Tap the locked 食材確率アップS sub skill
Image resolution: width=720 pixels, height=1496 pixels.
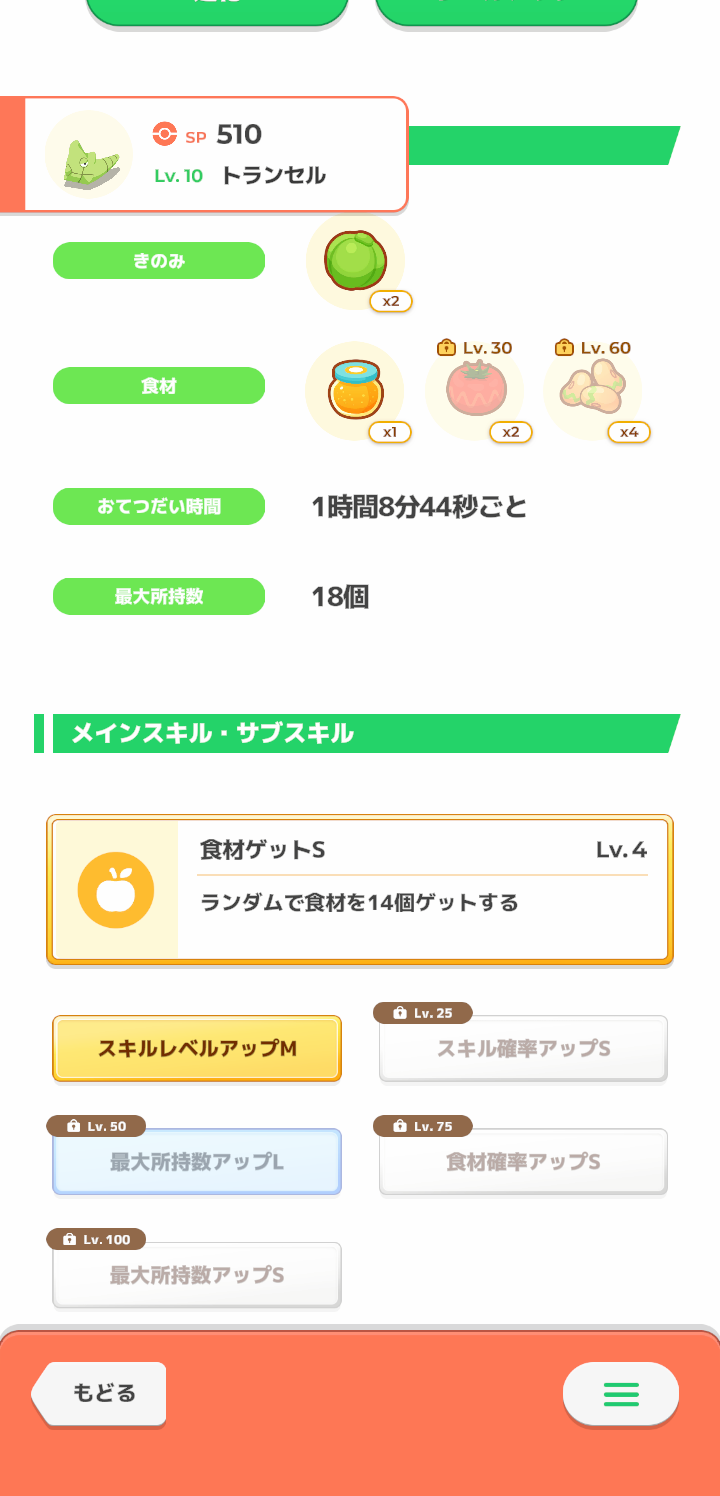[523, 1161]
